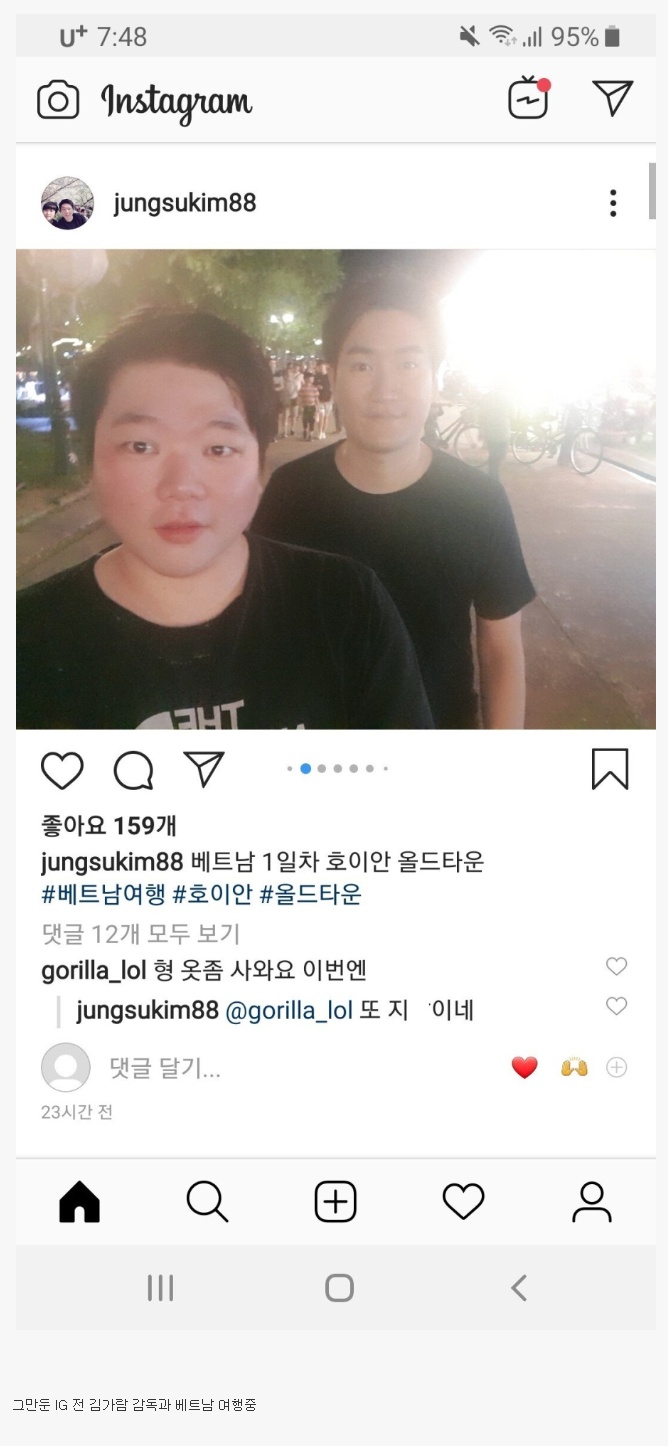Open the @gorilla_lol mention in the reply
Screen dimensions: 668x1446
[289, 1010]
